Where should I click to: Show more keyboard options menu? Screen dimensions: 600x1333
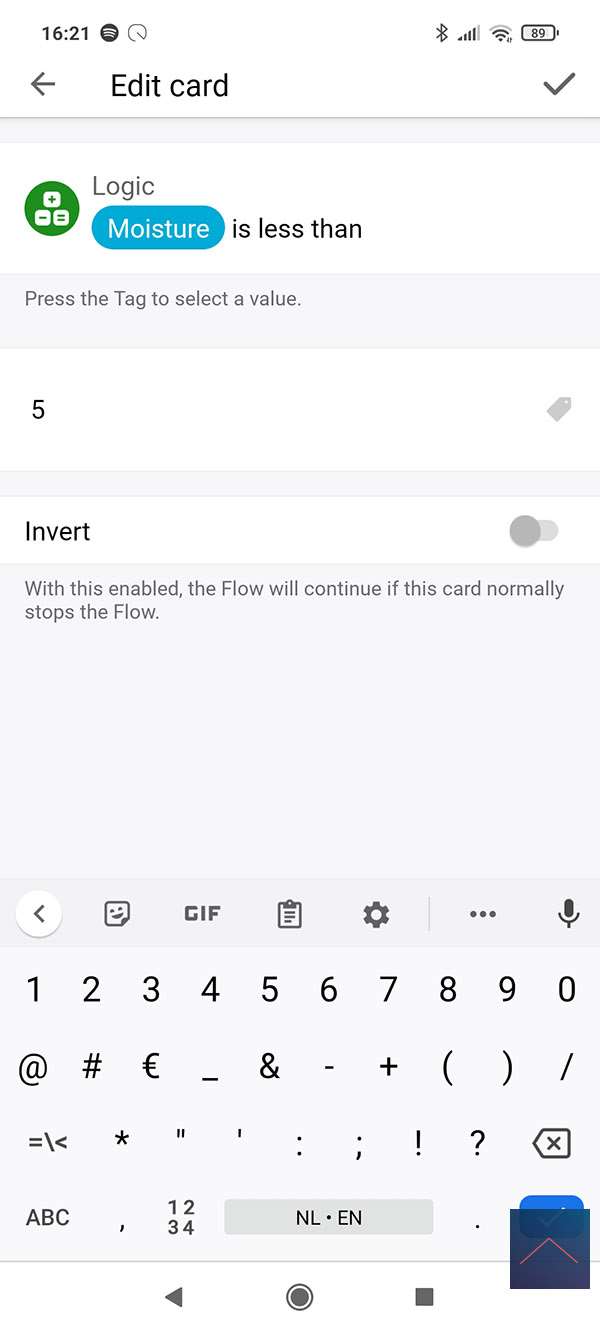482,913
